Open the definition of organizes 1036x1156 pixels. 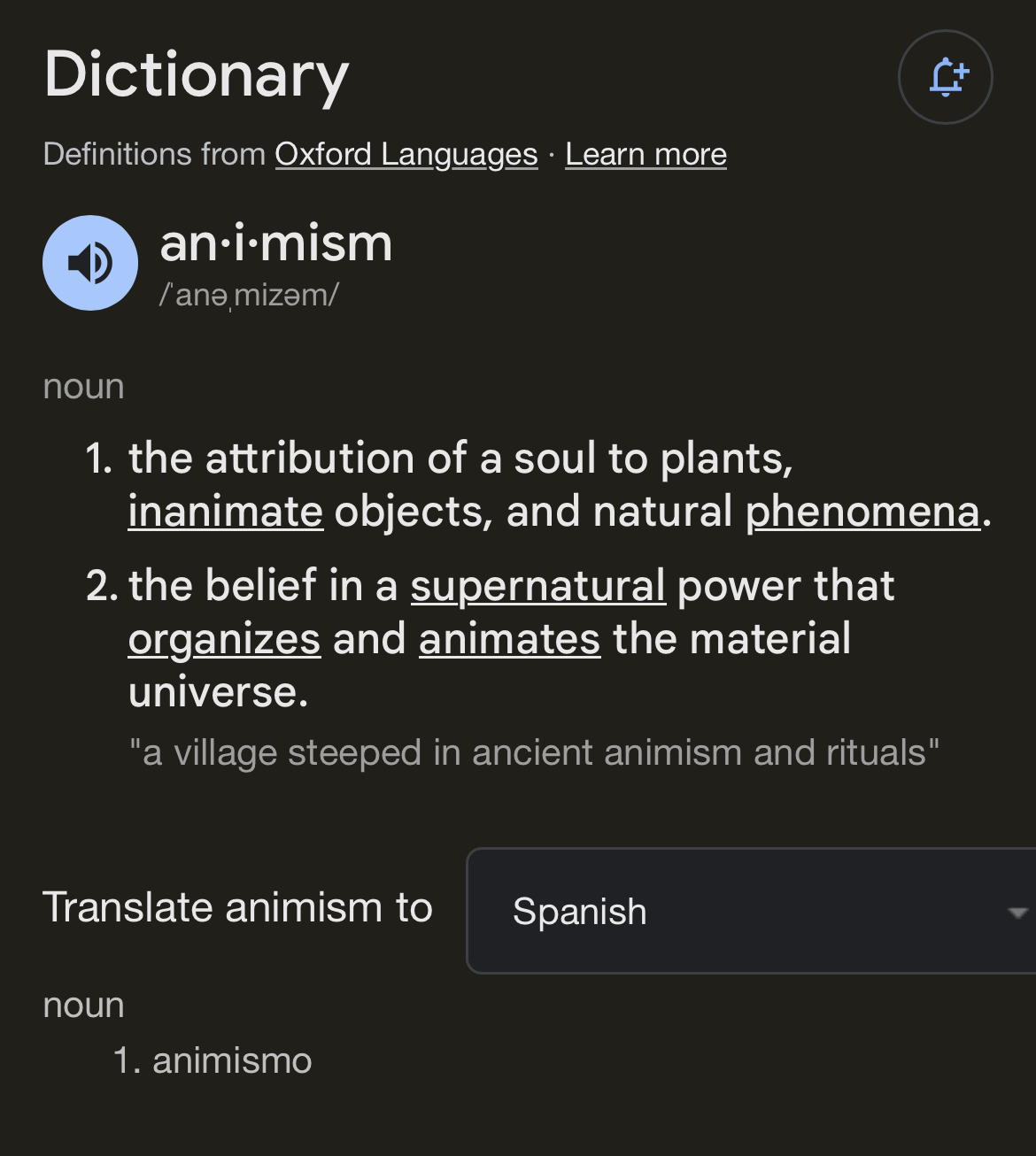pos(224,639)
